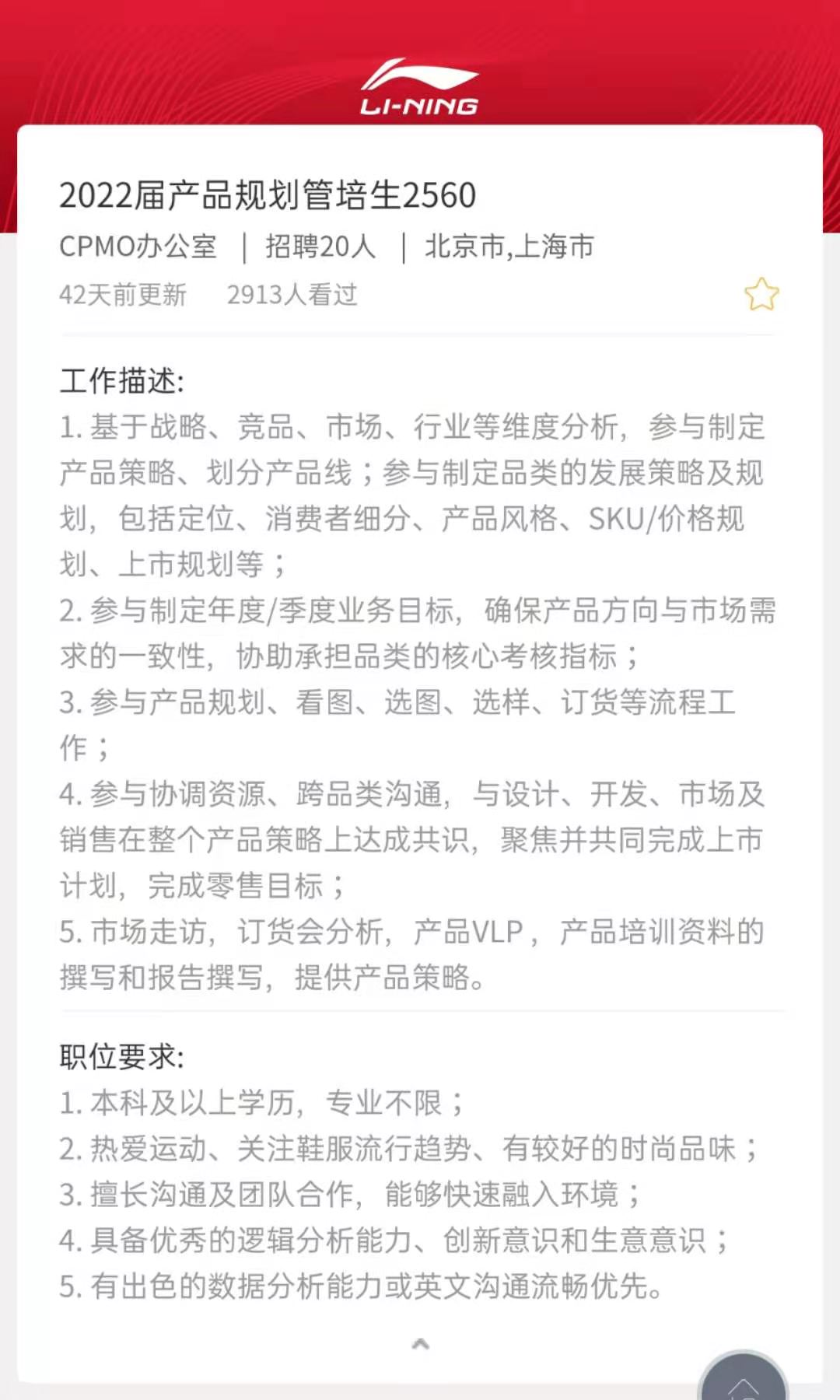Tap the floating home button
Image resolution: width=840 pixels, height=1400 pixels.
[x=744, y=1381]
